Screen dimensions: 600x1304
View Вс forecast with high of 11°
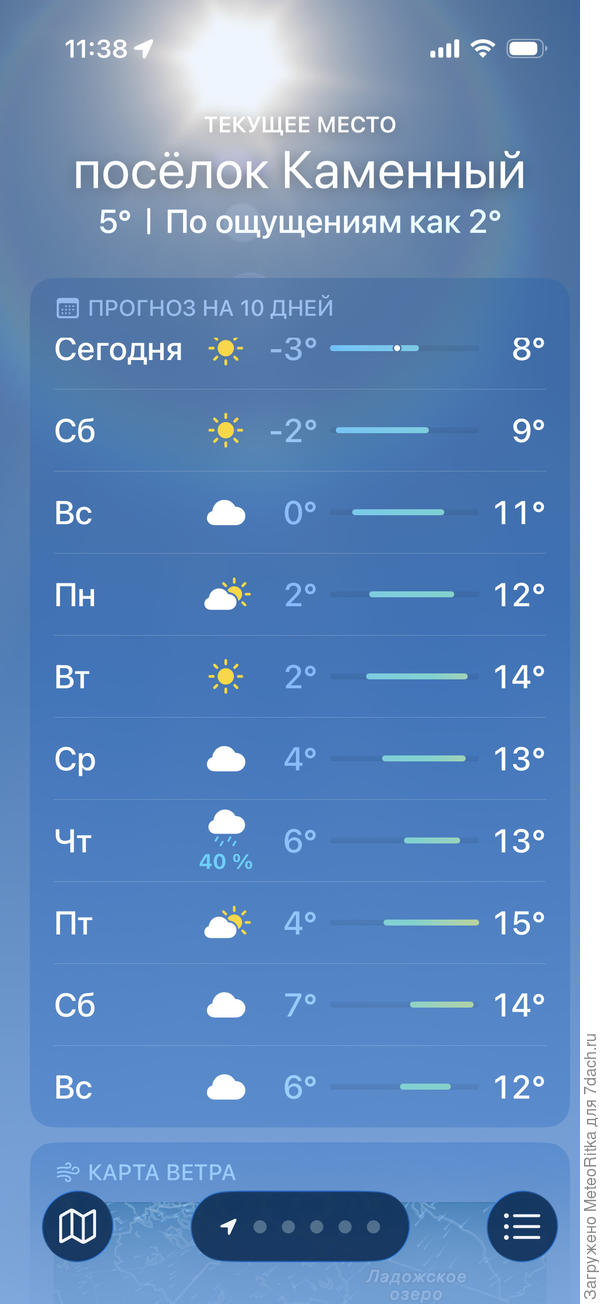click(x=300, y=513)
